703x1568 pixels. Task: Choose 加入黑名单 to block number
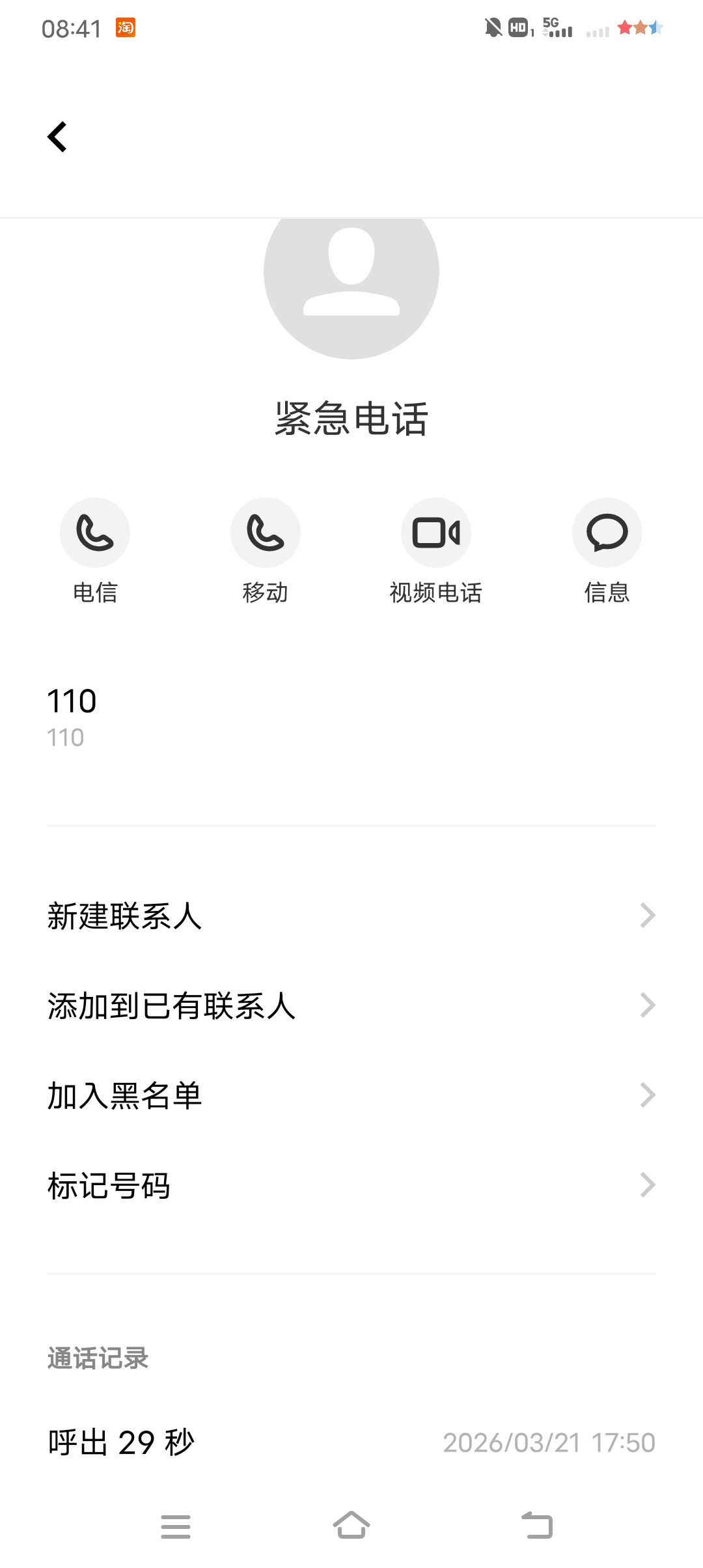point(351,1095)
